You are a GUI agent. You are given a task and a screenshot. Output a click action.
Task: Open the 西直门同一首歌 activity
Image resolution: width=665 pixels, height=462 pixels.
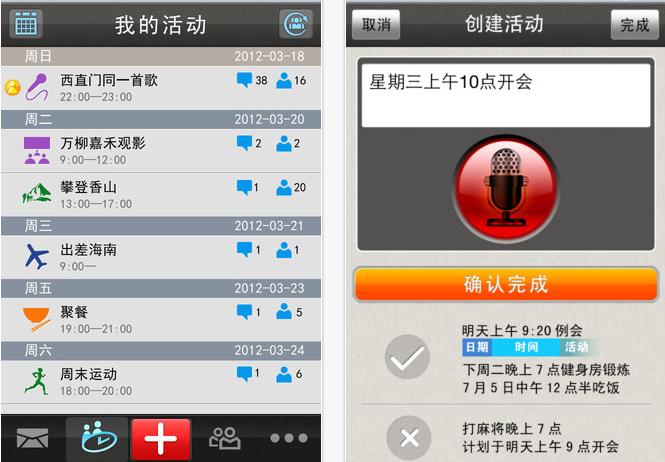pyautogui.click(x=161, y=88)
